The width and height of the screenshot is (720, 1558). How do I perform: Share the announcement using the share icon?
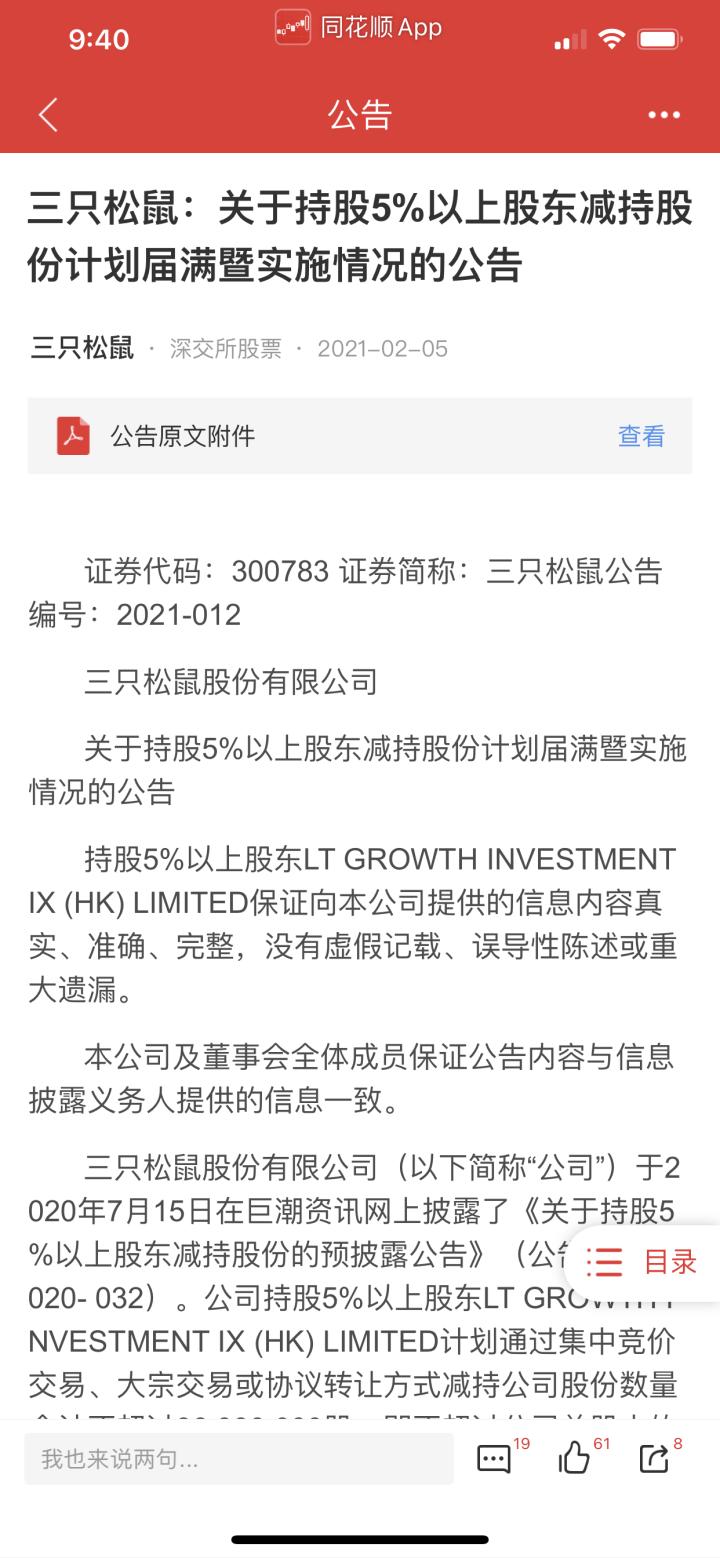tap(655, 1458)
